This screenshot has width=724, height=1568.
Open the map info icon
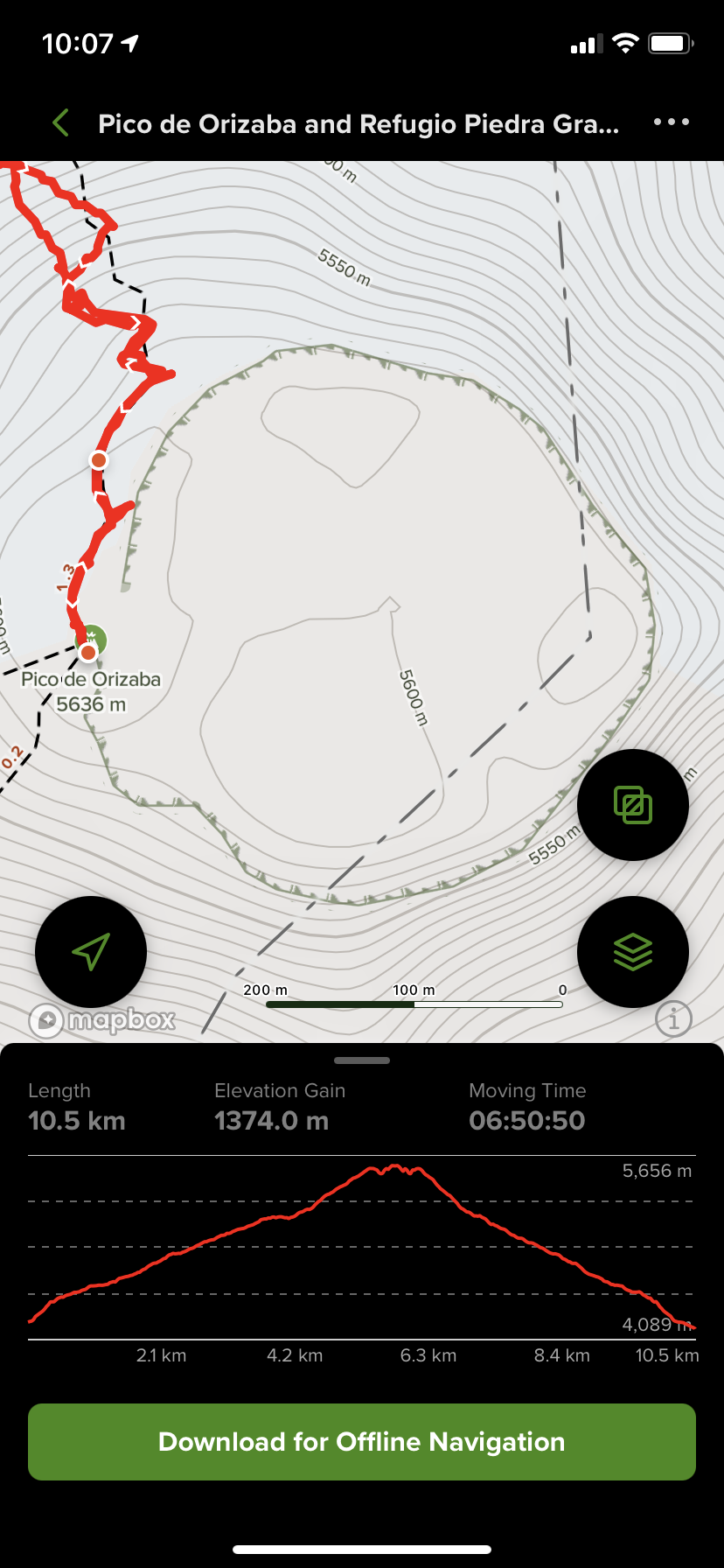[x=673, y=1018]
